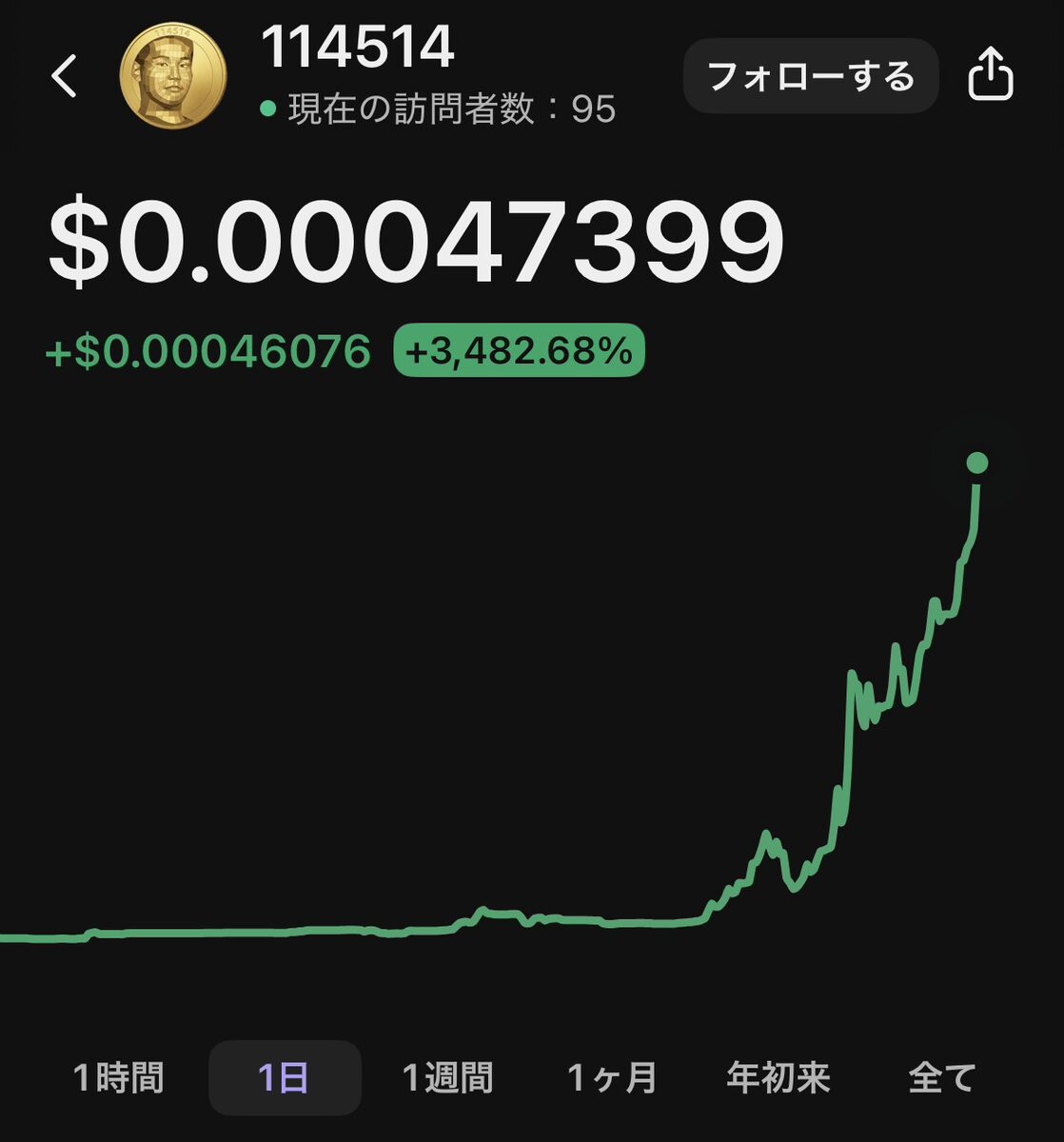This screenshot has width=1064, height=1142.
Task: Tap the フォローする button
Action: 811,76
